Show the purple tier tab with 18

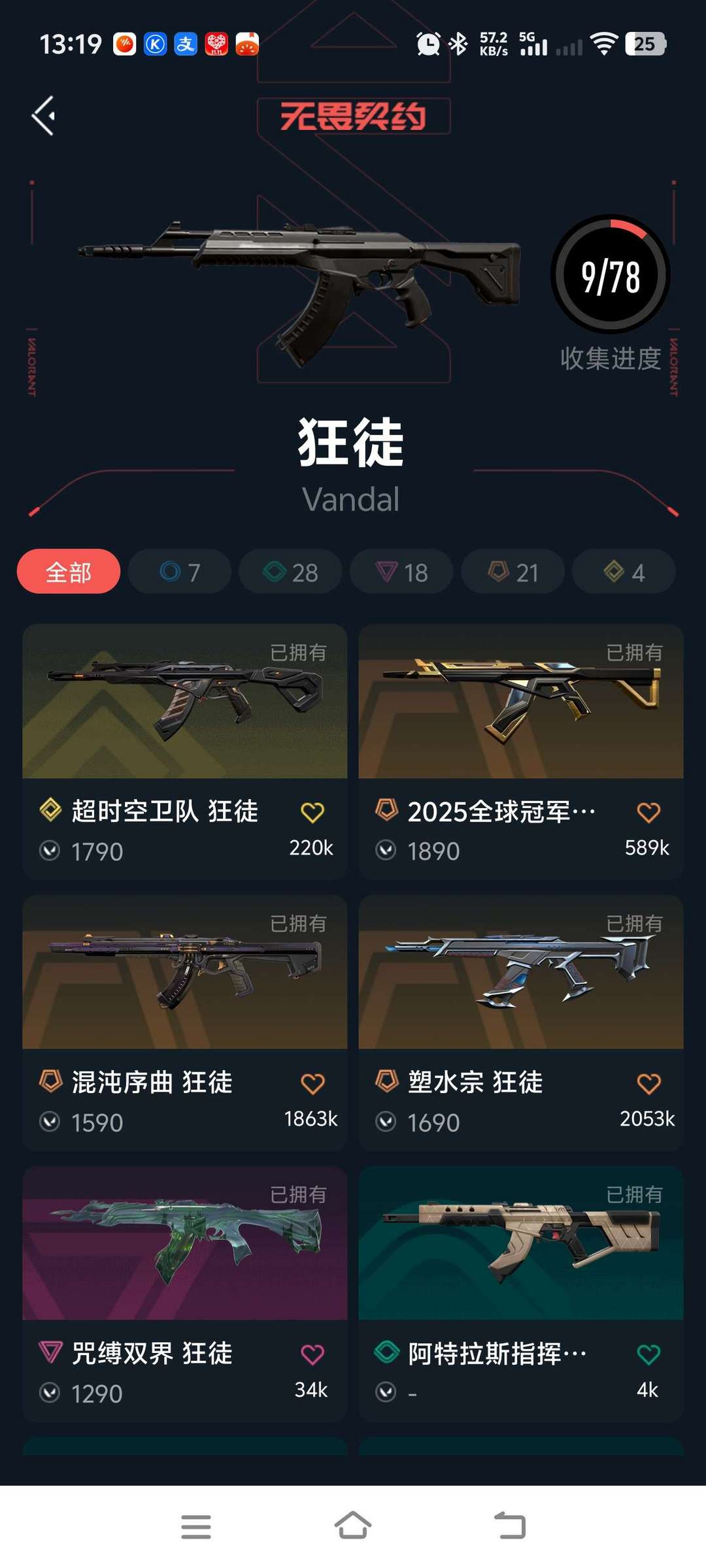[401, 572]
